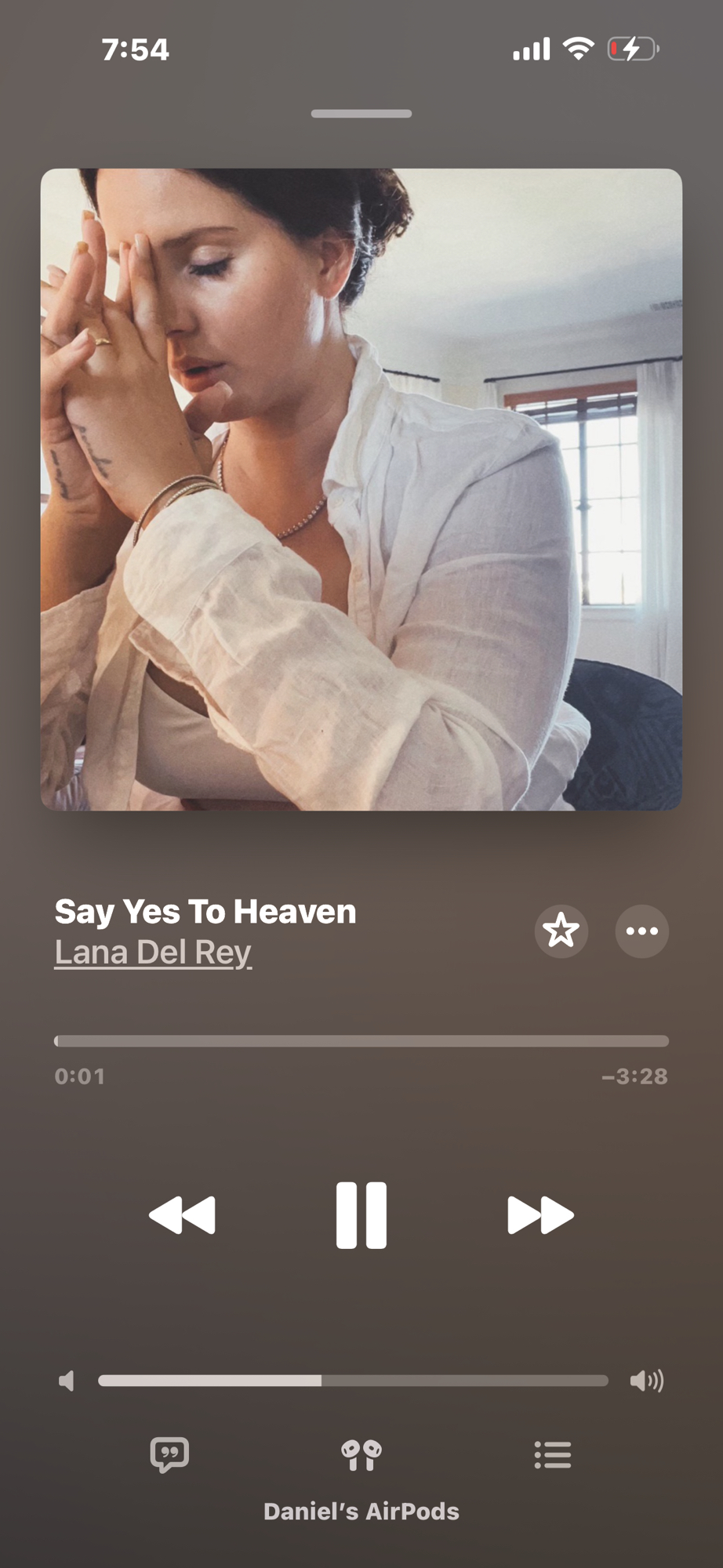
Task: Tap the grabber handle to minimize player
Action: click(x=361, y=114)
